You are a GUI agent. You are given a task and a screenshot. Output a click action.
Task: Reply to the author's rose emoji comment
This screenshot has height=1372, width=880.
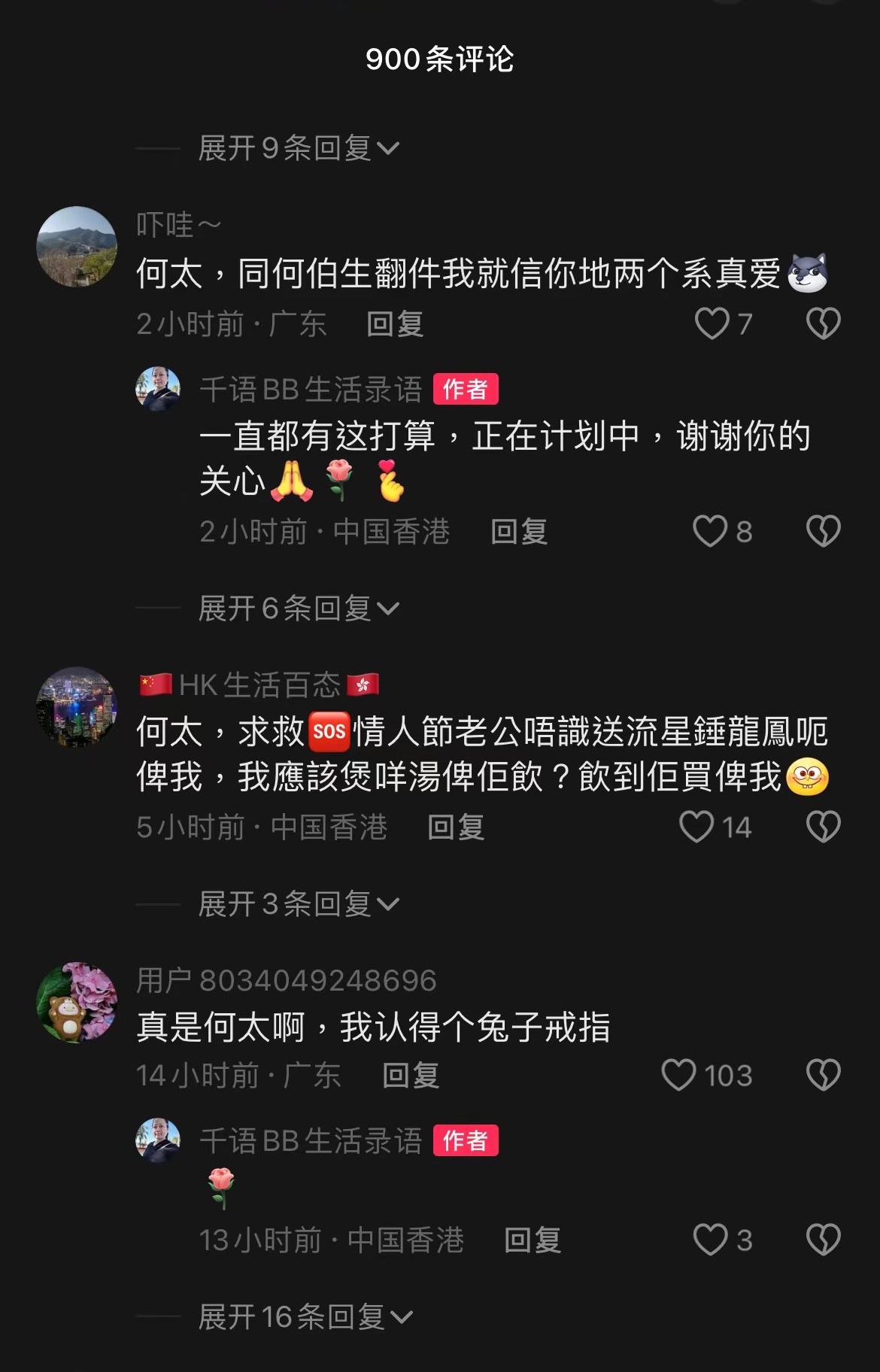[x=533, y=1240]
